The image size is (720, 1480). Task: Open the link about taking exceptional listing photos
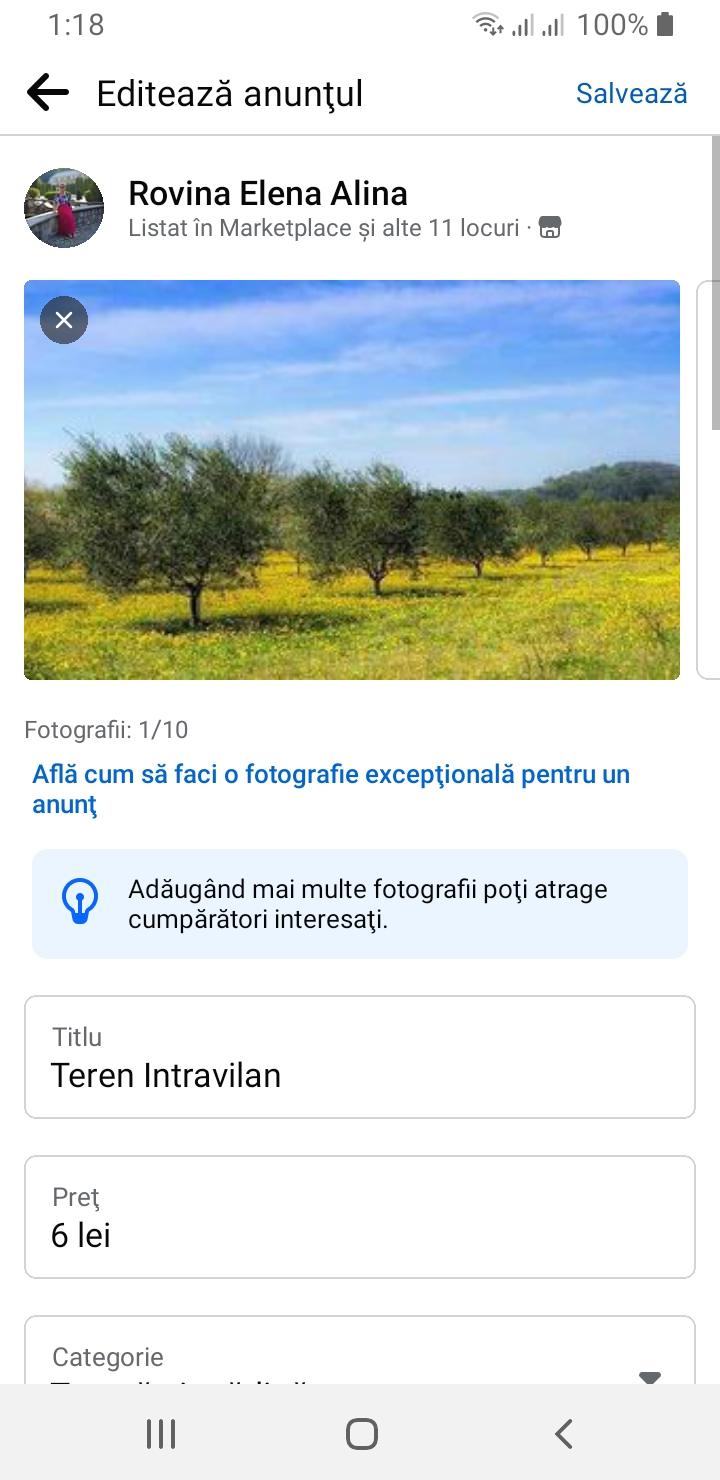[x=331, y=789]
